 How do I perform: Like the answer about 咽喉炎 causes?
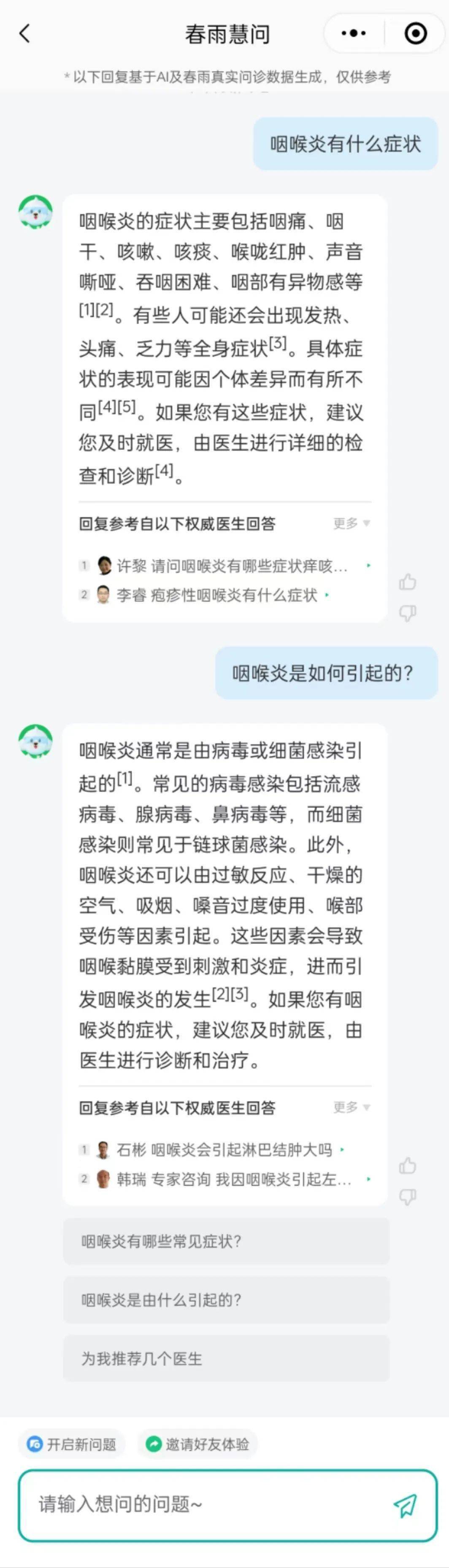tap(407, 1166)
